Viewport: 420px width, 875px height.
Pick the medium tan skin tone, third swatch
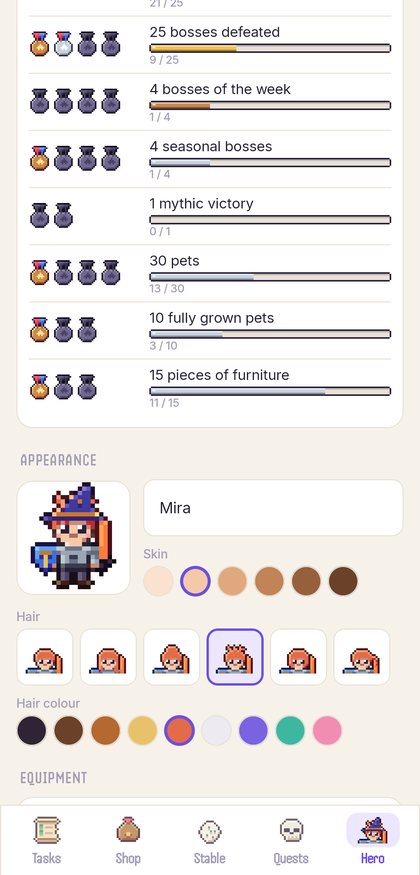click(x=232, y=581)
